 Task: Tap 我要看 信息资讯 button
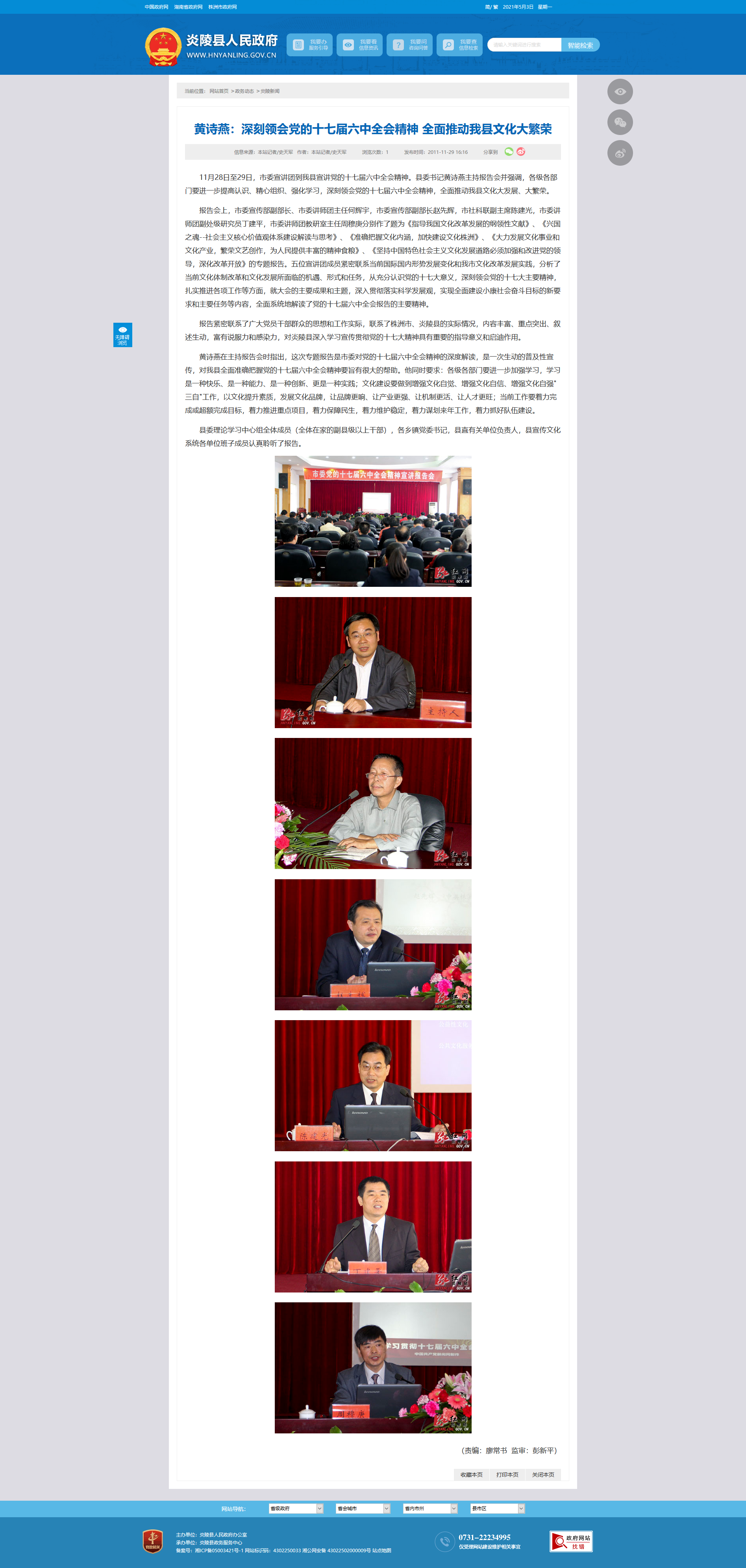tap(359, 45)
